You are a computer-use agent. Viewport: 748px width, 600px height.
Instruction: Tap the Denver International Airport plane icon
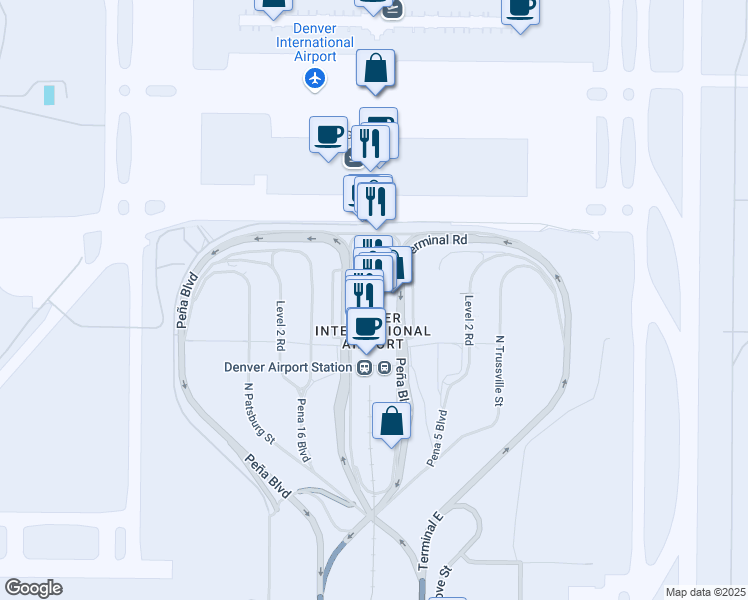click(316, 78)
